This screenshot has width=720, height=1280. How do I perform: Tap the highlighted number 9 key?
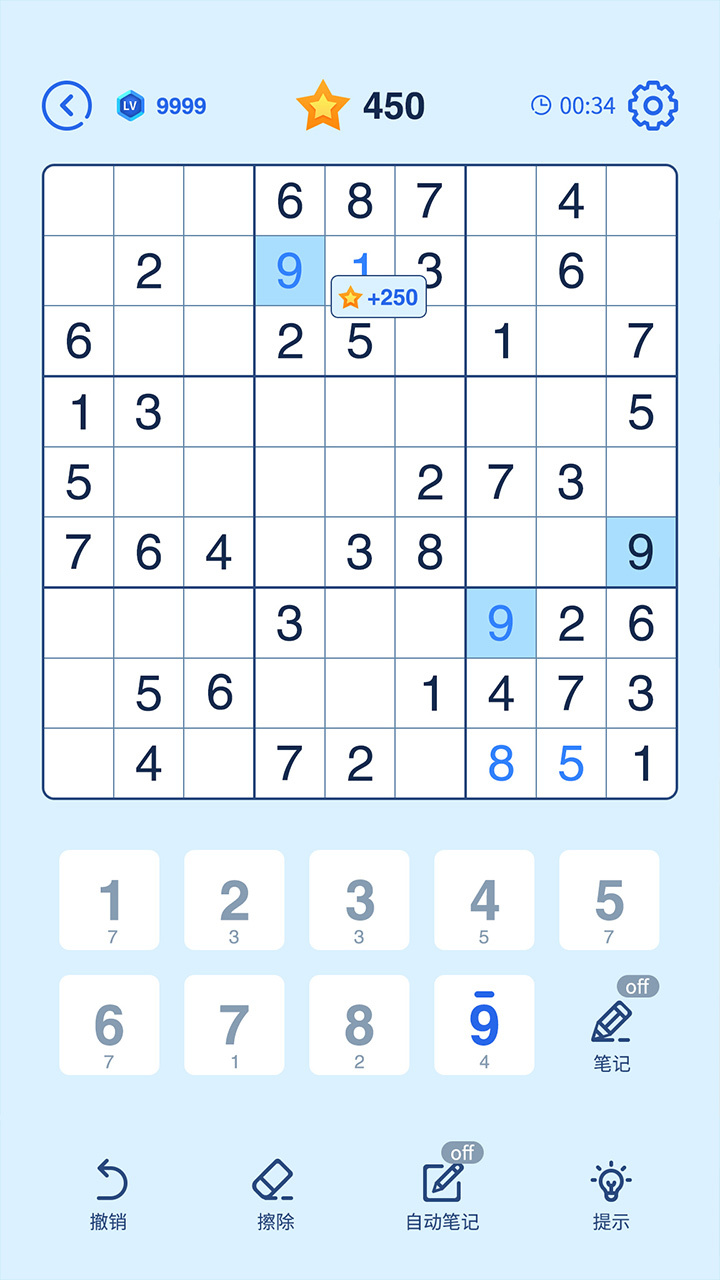point(484,1025)
